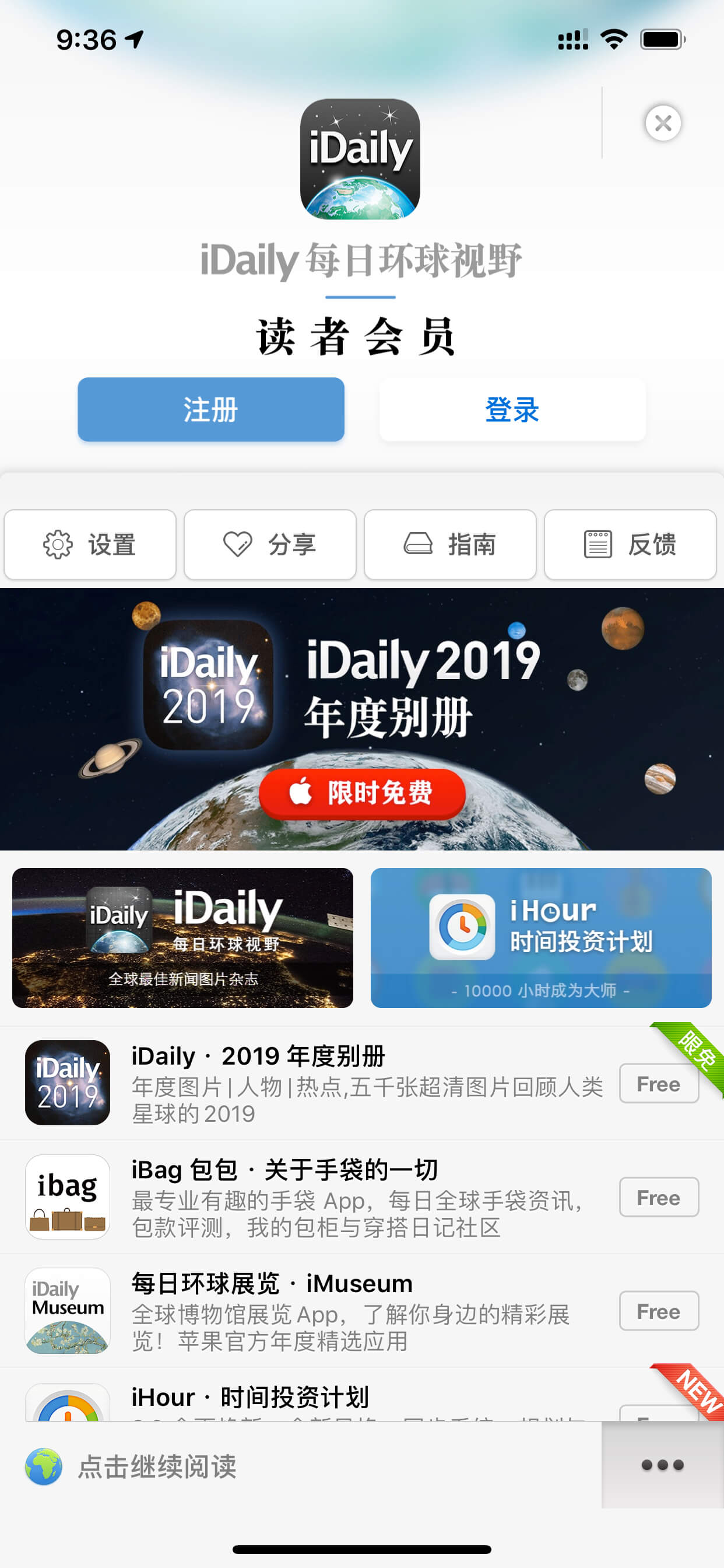The width and height of the screenshot is (724, 1568).
Task: Tap the 注册 register button
Action: tap(210, 409)
